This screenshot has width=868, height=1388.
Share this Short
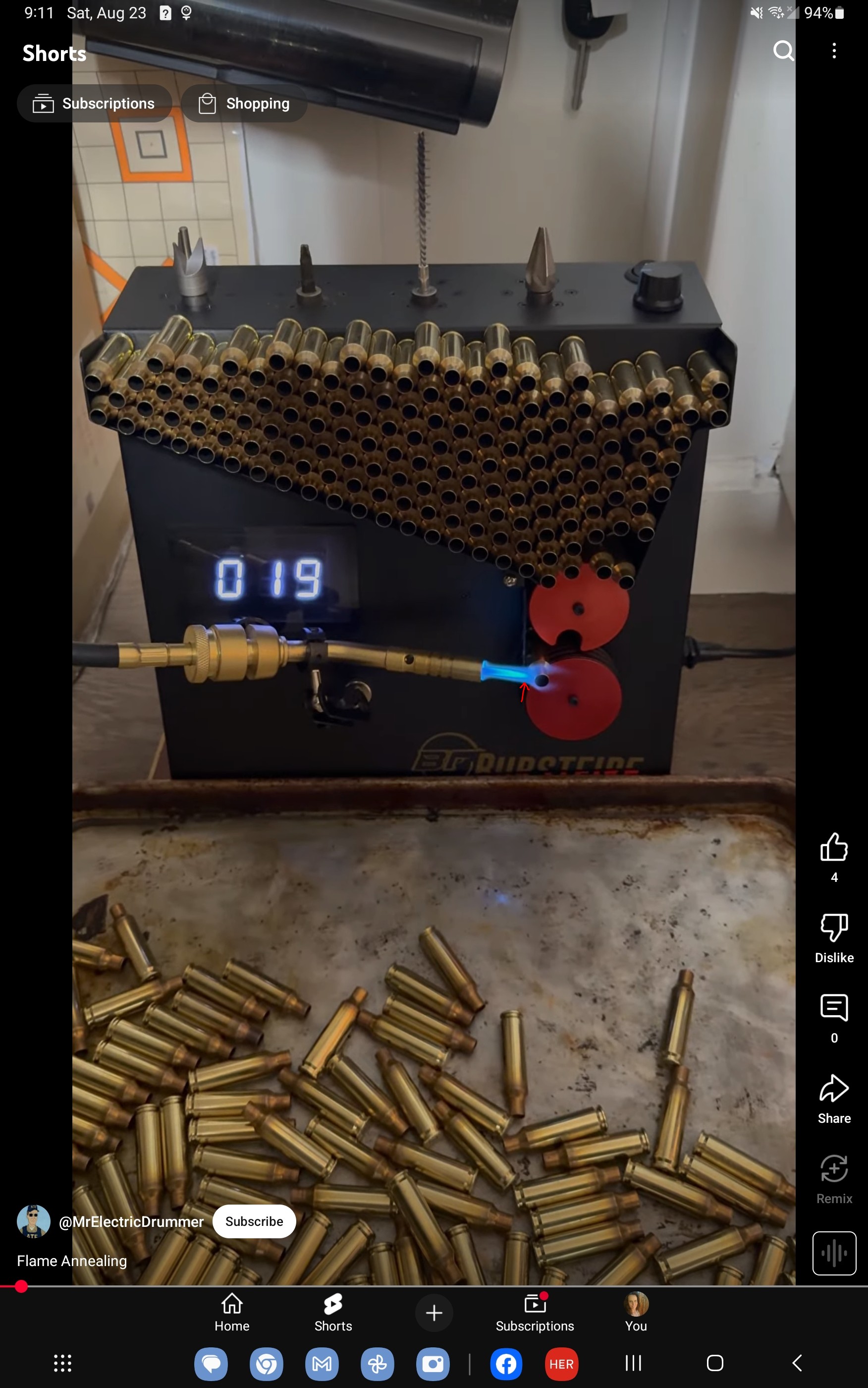pos(833,1088)
